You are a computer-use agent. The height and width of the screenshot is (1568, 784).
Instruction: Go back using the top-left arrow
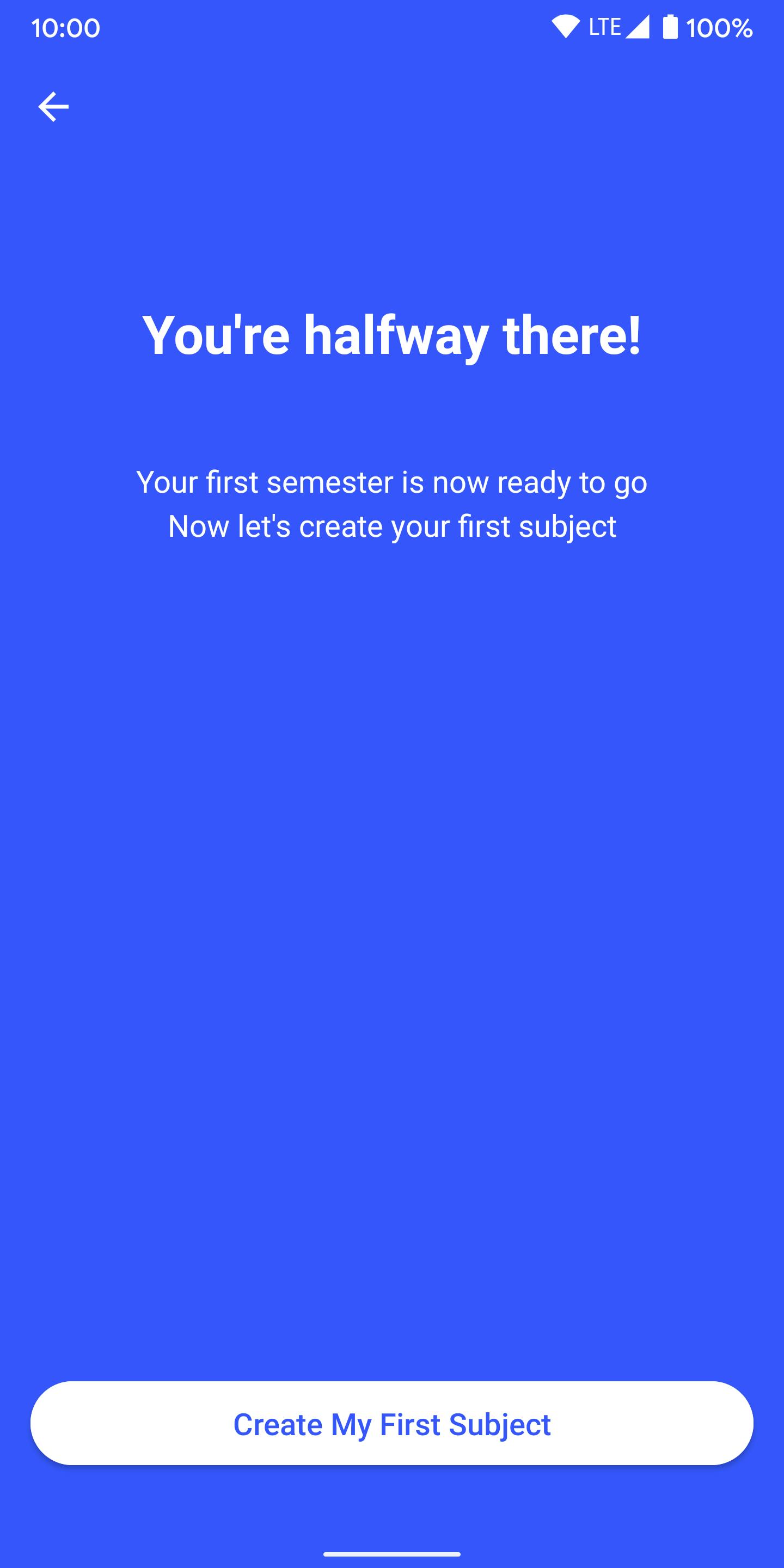(53, 107)
